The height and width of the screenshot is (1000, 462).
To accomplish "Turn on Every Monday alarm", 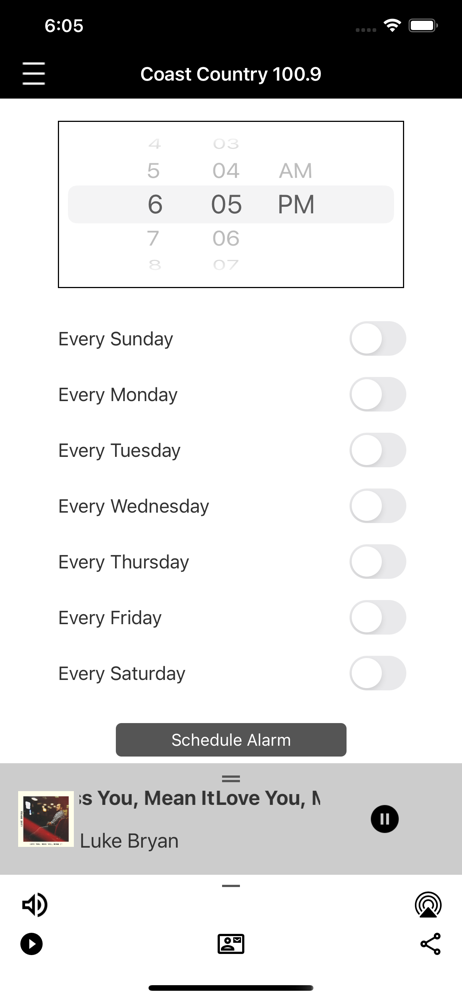I will coord(378,394).
